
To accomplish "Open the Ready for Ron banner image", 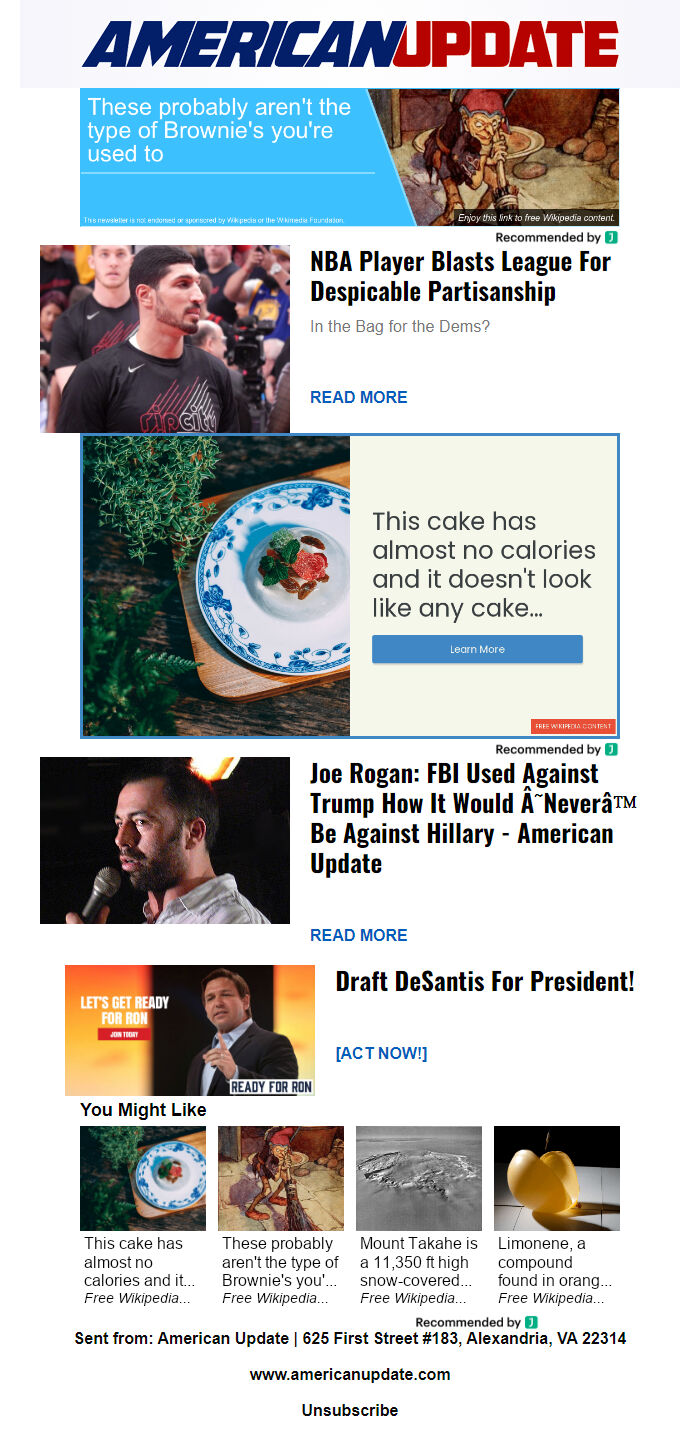I will coord(190,1030).
